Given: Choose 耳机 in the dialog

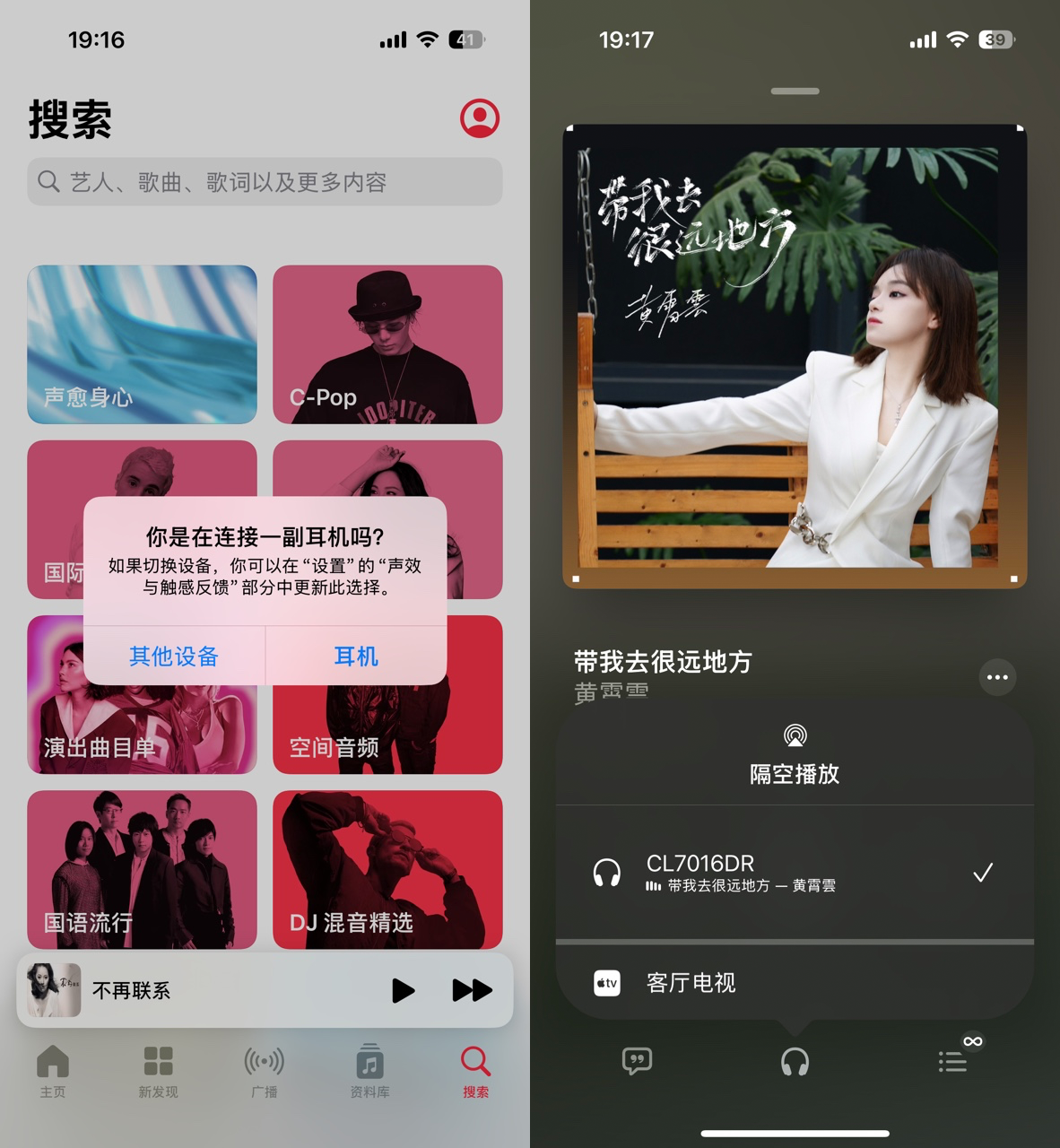Looking at the screenshot, I should 356,657.
